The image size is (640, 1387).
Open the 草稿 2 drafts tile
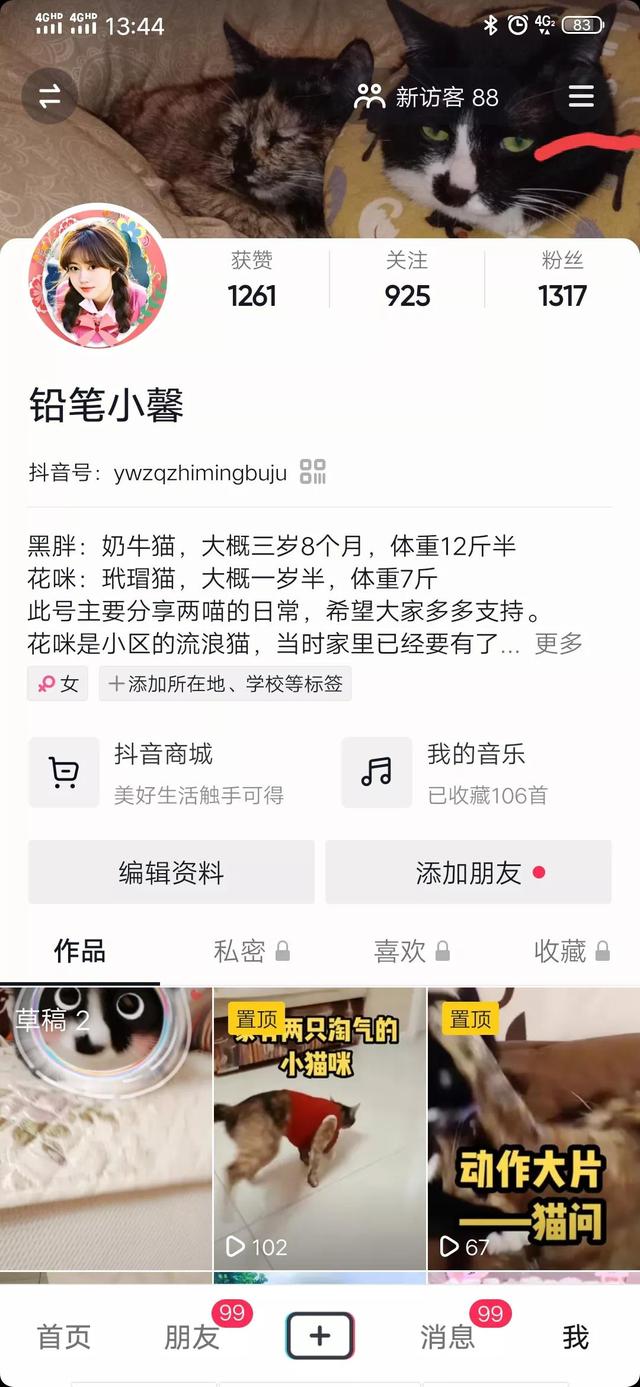click(x=106, y=1128)
